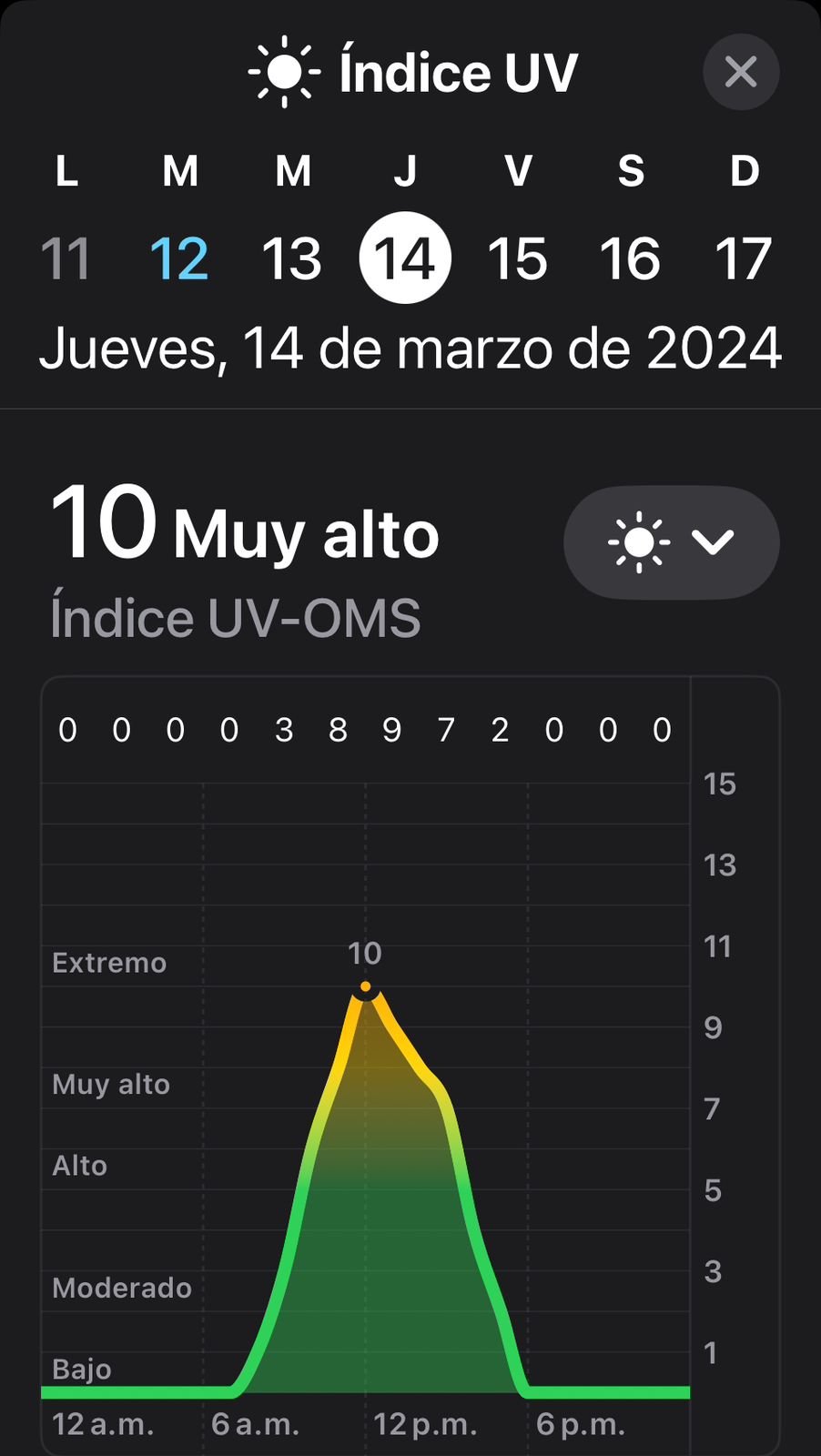The image size is (821, 1456).
Task: Select Tuesday 12 in the week strip
Action: [x=179, y=258]
